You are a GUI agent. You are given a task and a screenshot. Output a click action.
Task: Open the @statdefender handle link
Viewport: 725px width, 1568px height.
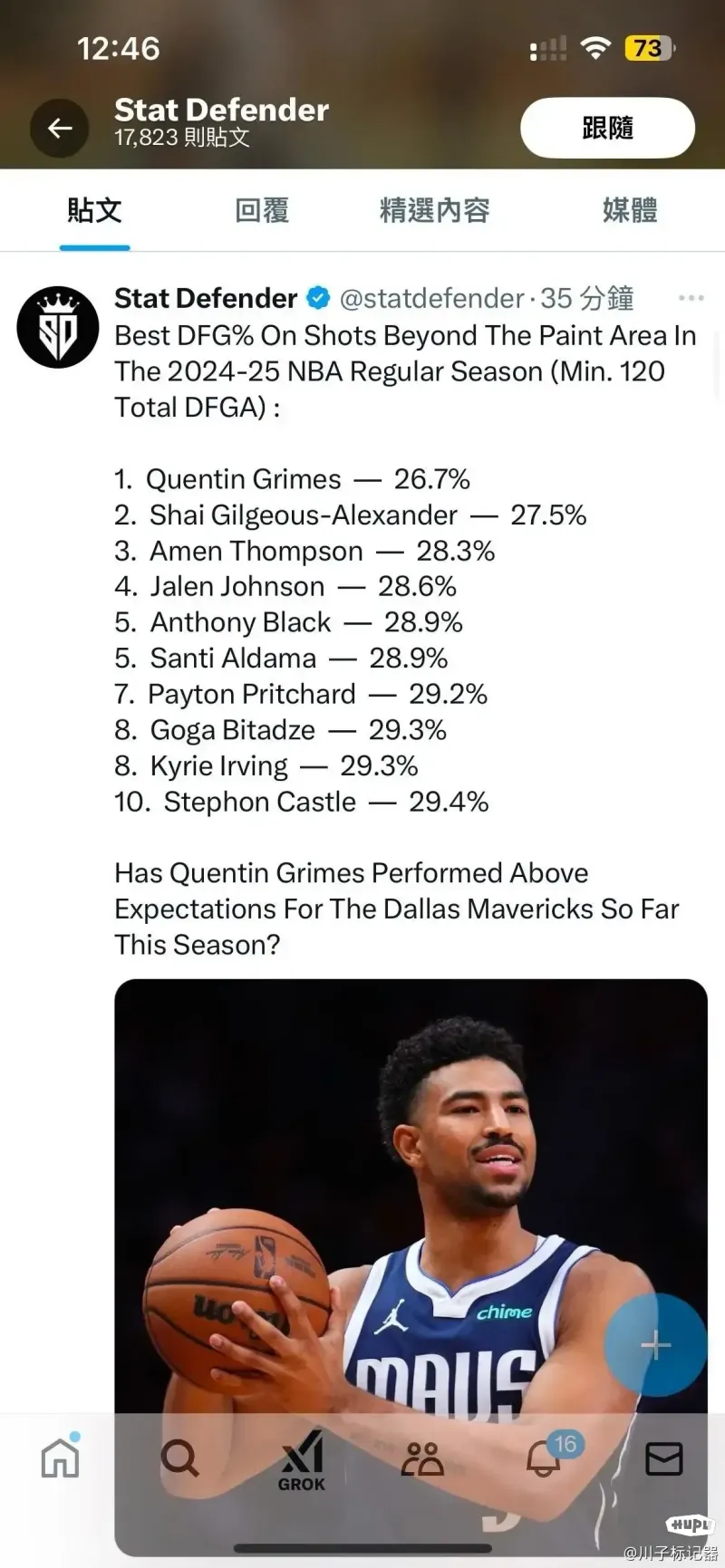[x=431, y=298]
